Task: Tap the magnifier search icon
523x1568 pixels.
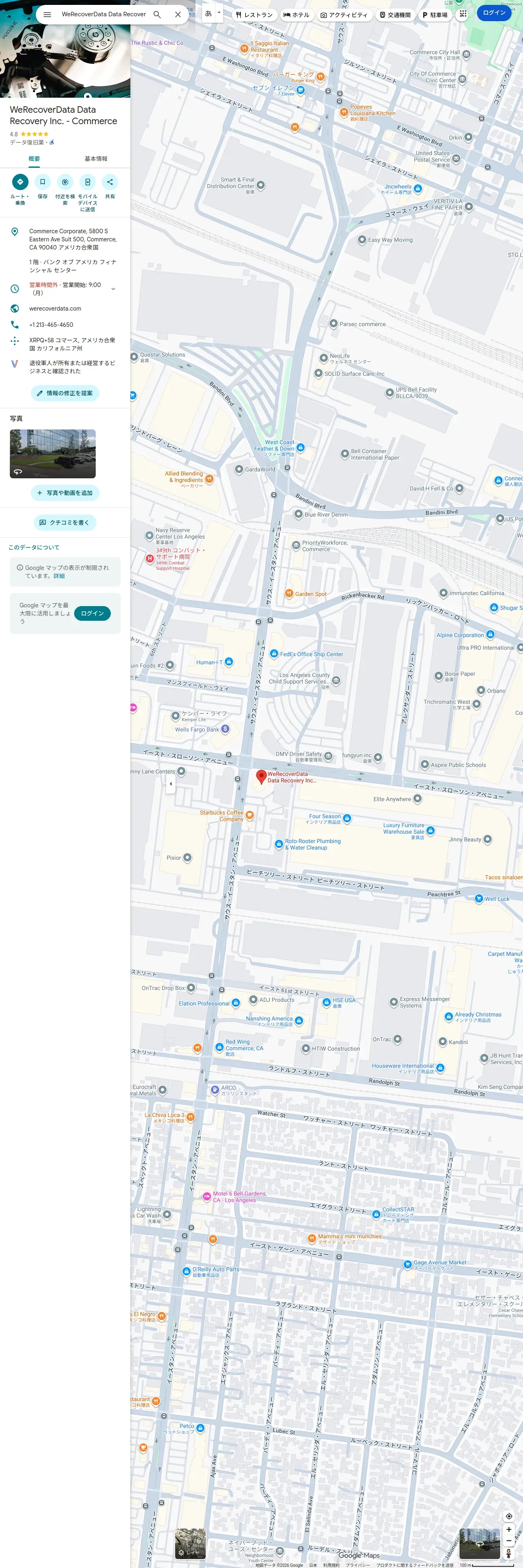Action: coord(157,15)
